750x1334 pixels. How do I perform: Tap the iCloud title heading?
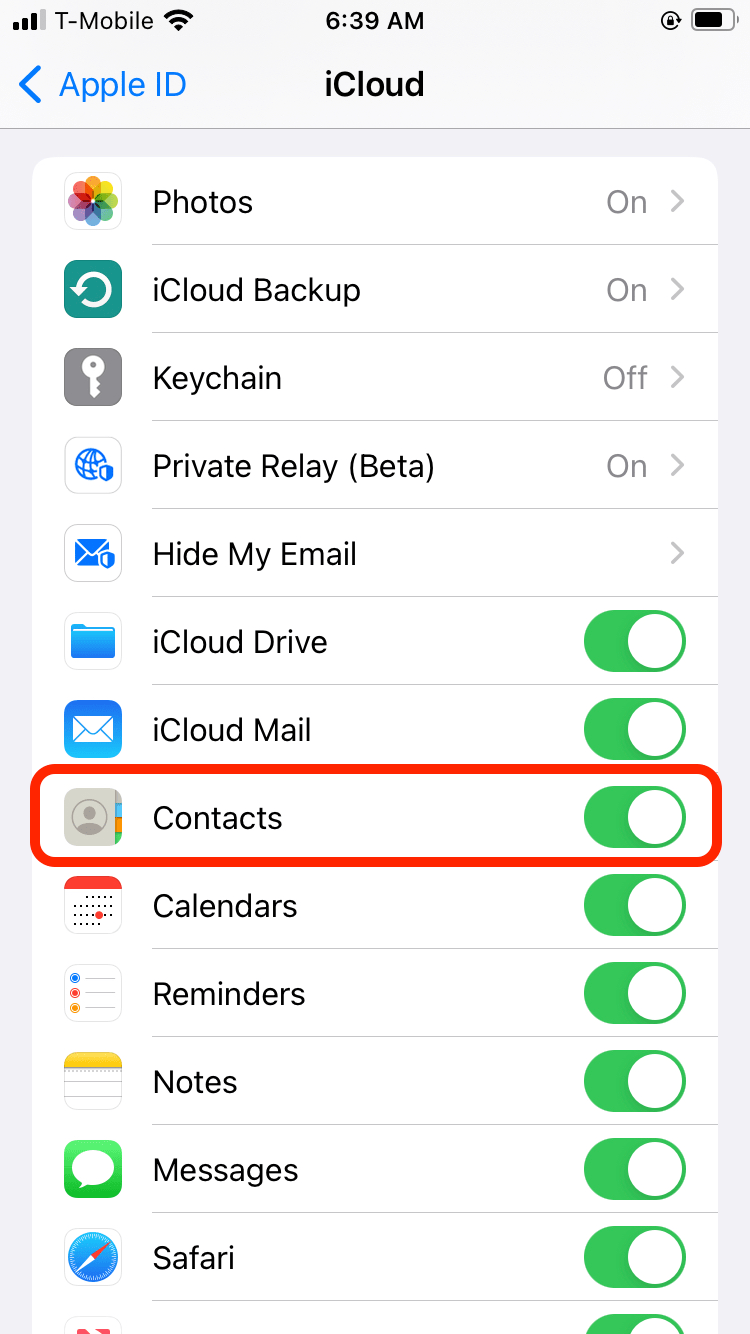[375, 84]
